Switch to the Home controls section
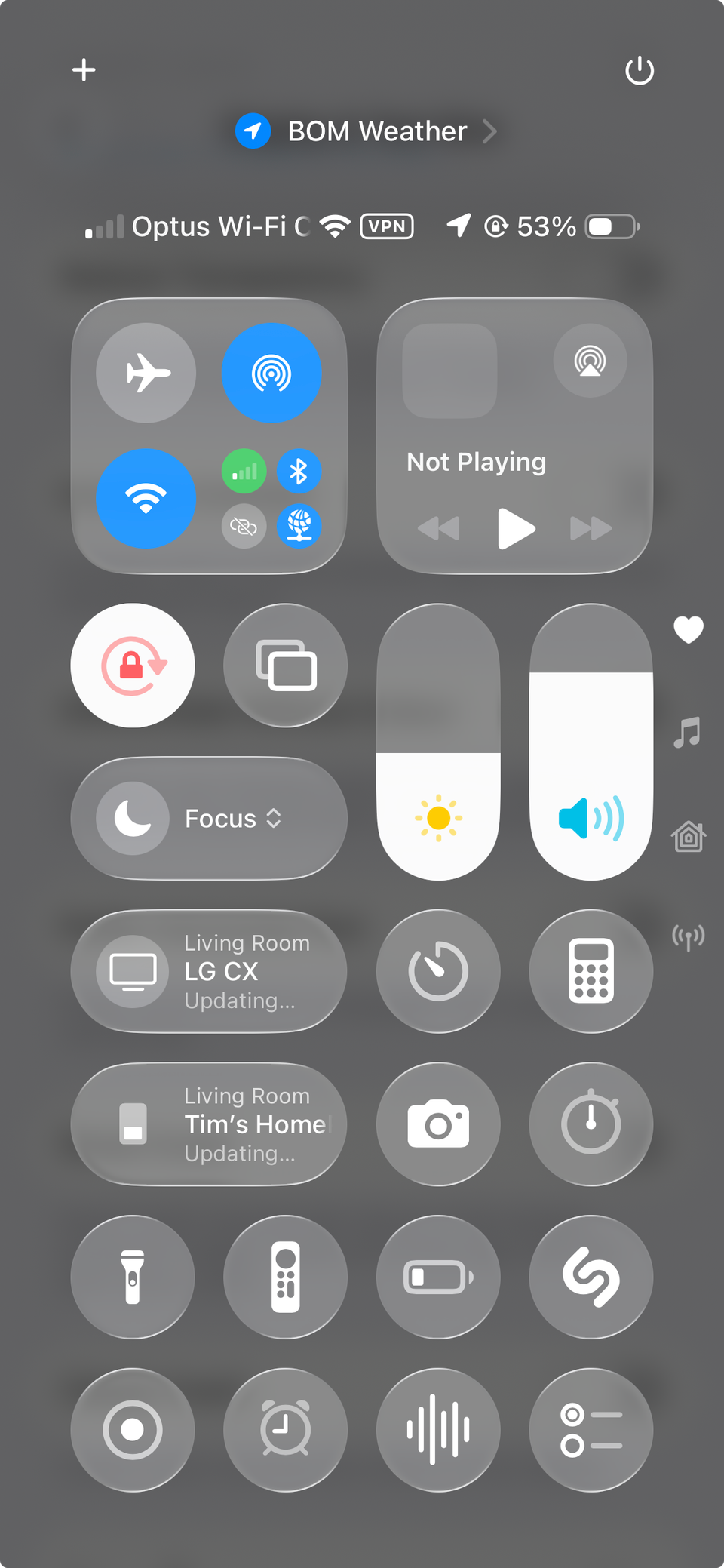Image resolution: width=724 pixels, height=1568 pixels. pyautogui.click(x=689, y=836)
